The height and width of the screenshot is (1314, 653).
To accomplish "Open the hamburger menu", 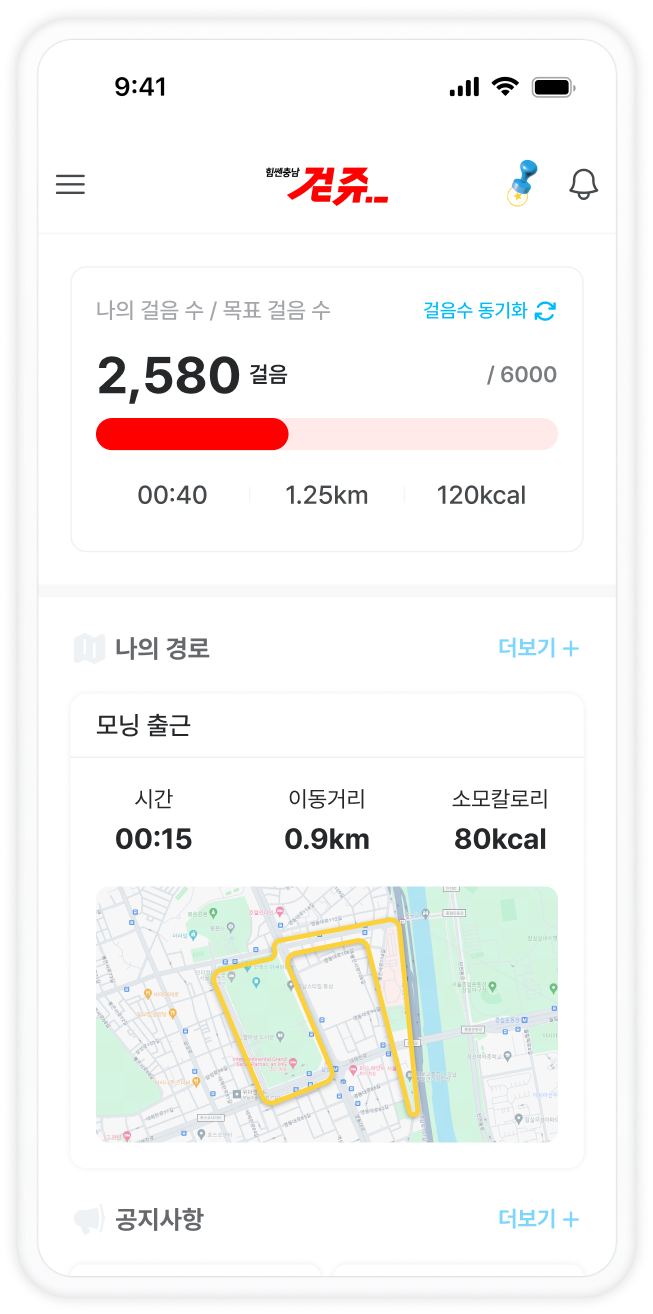I will (70, 185).
